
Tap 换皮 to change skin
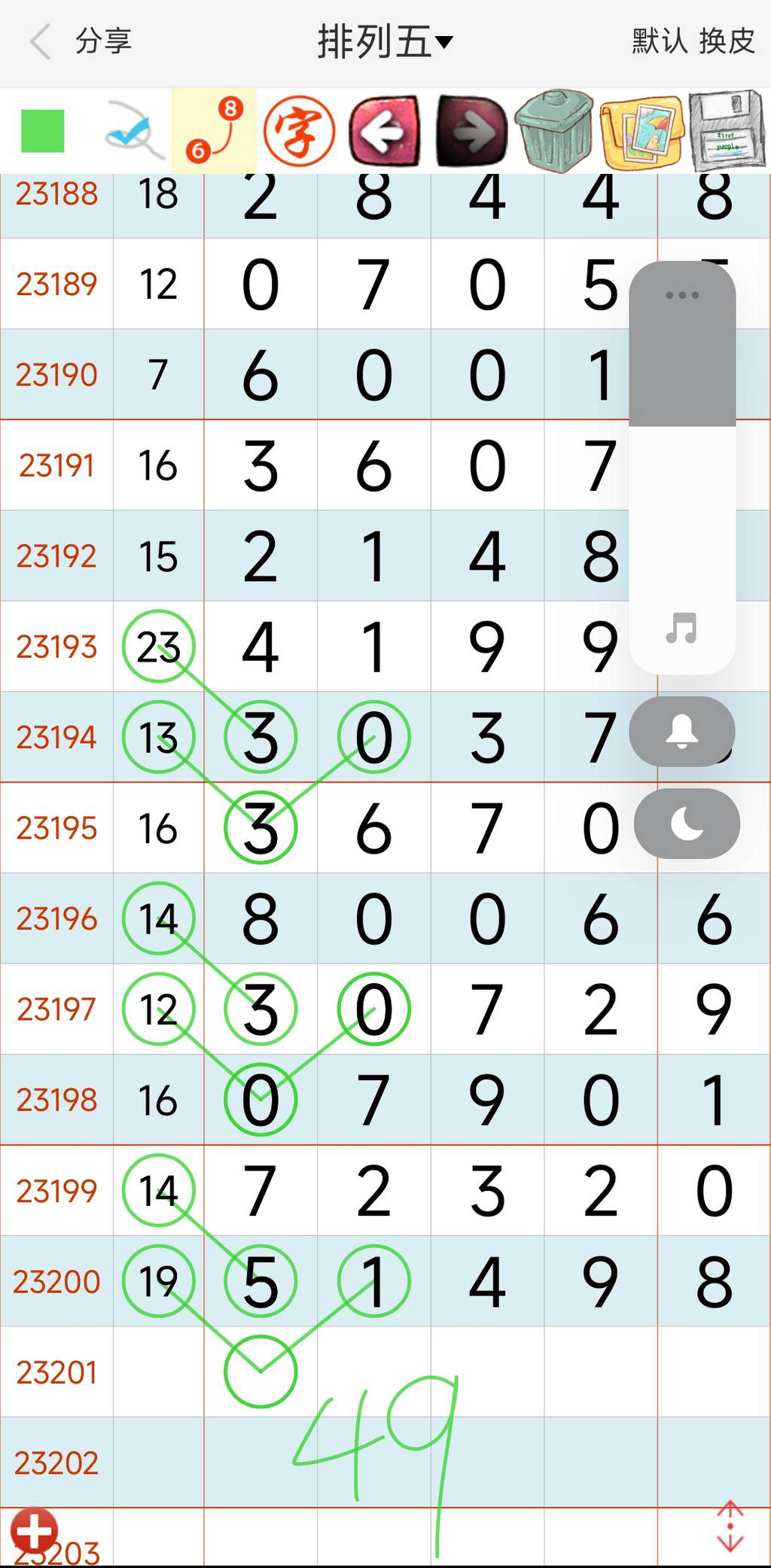pyautogui.click(x=727, y=41)
